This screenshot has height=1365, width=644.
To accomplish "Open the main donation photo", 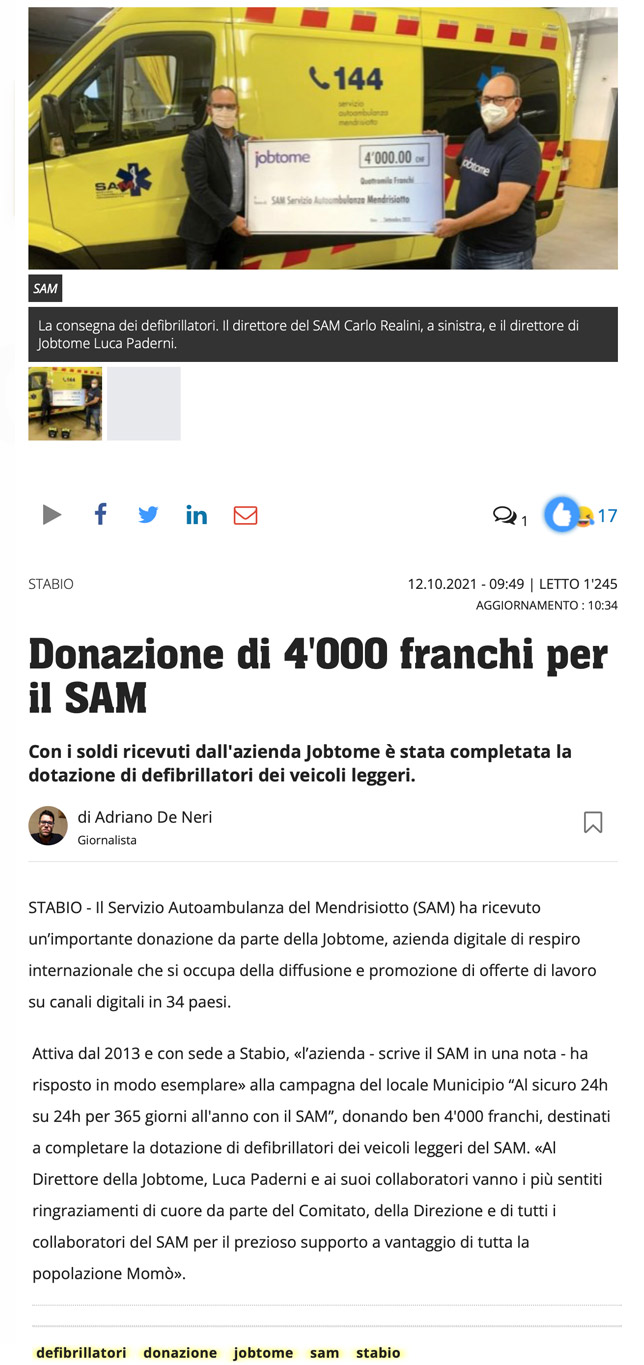I will (322, 138).
